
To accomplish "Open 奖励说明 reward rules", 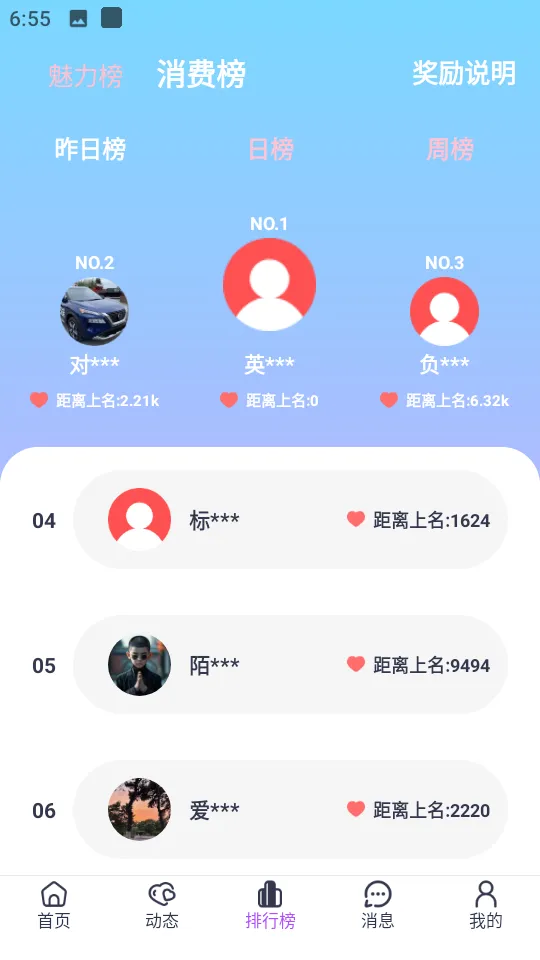I will click(x=464, y=73).
